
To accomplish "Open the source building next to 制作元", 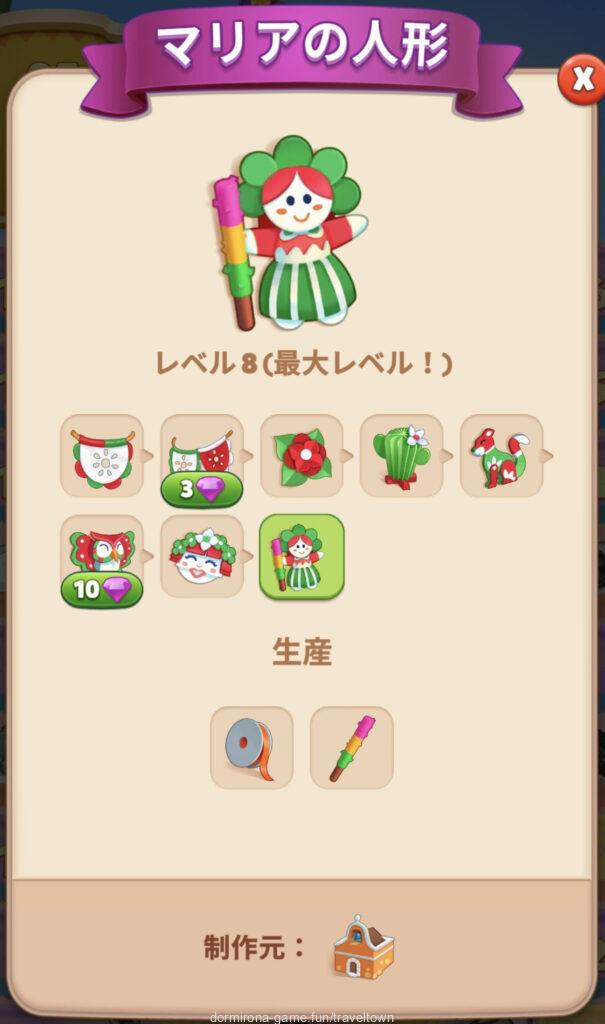I will tap(363, 947).
